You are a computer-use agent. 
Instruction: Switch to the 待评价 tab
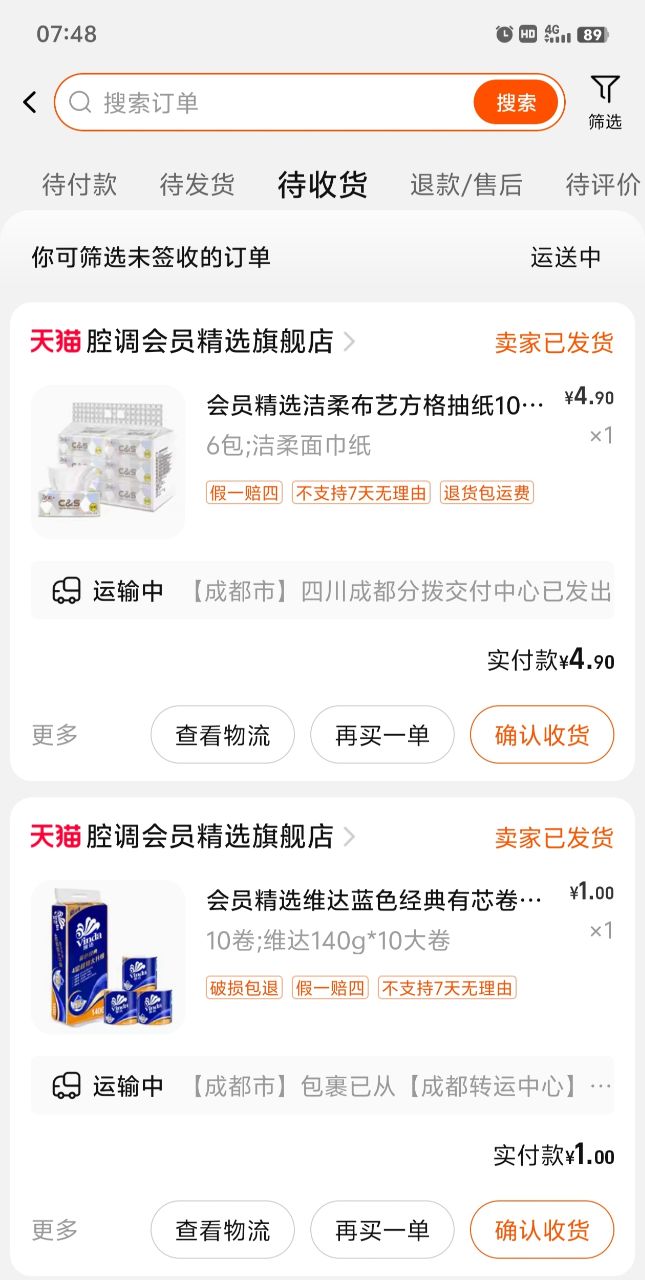[602, 185]
